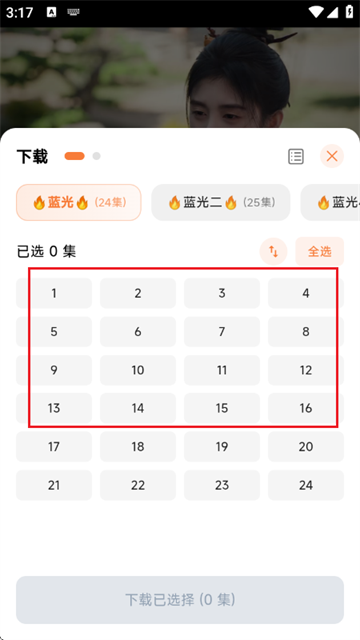Switch to the 蓝光 (24集) source
360x640 pixels.
tap(79, 202)
